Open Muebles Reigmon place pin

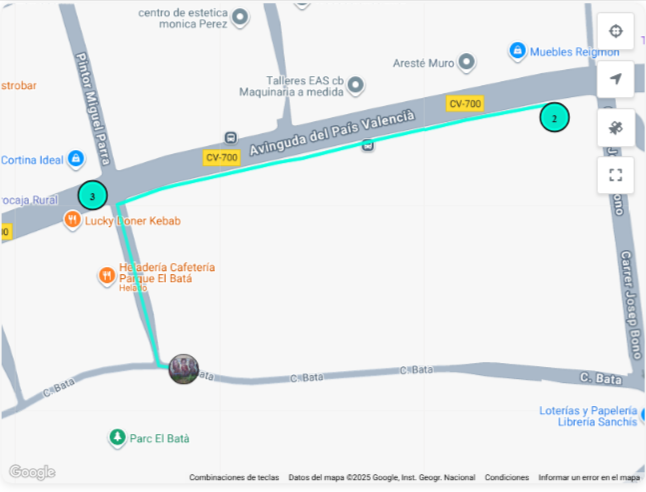point(517,51)
